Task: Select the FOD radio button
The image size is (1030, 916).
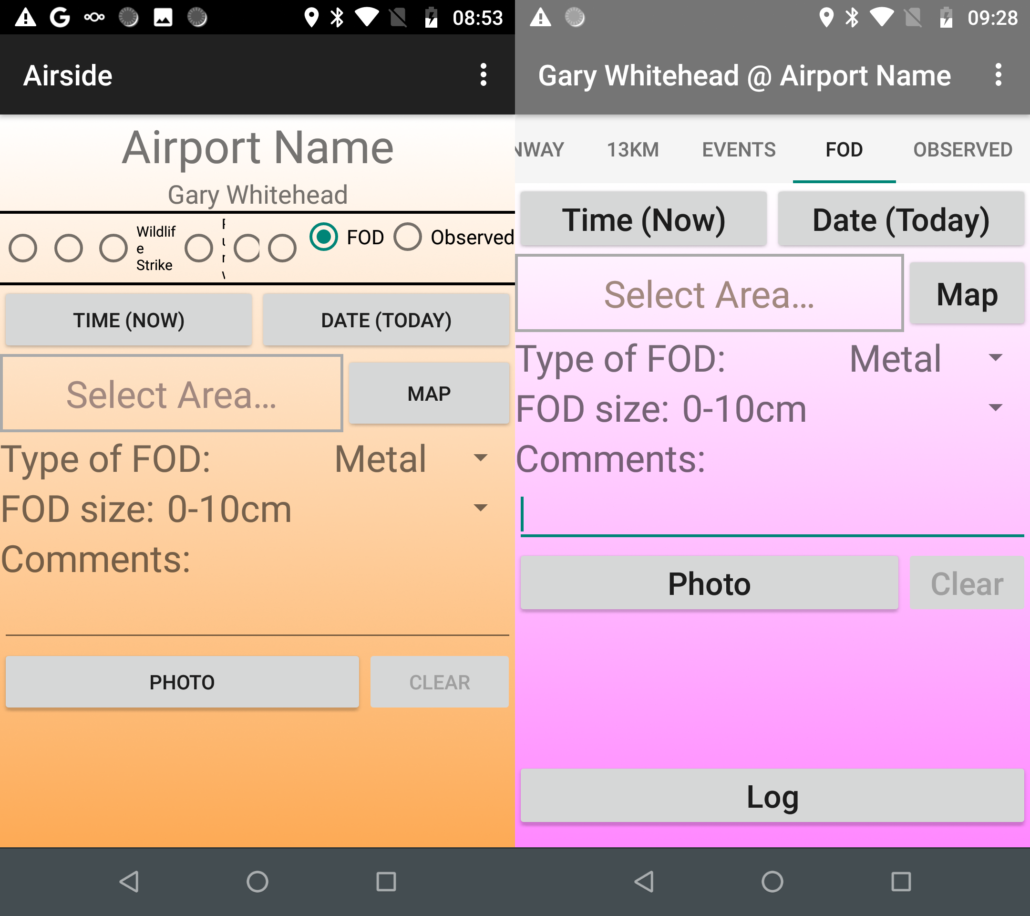Action: tap(323, 237)
